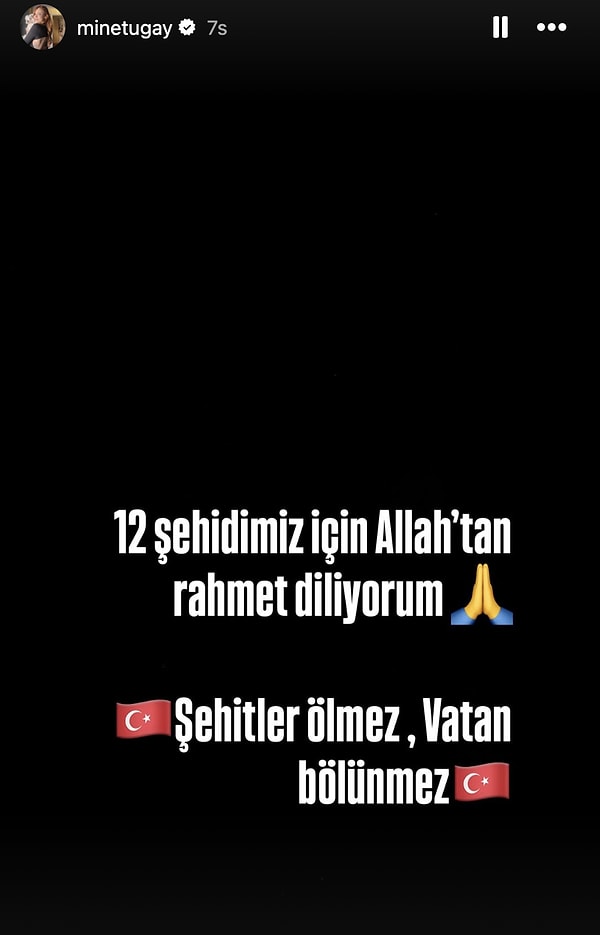The height and width of the screenshot is (935, 600).
Task: Open minetugay's profile picture
Action: [x=43, y=28]
